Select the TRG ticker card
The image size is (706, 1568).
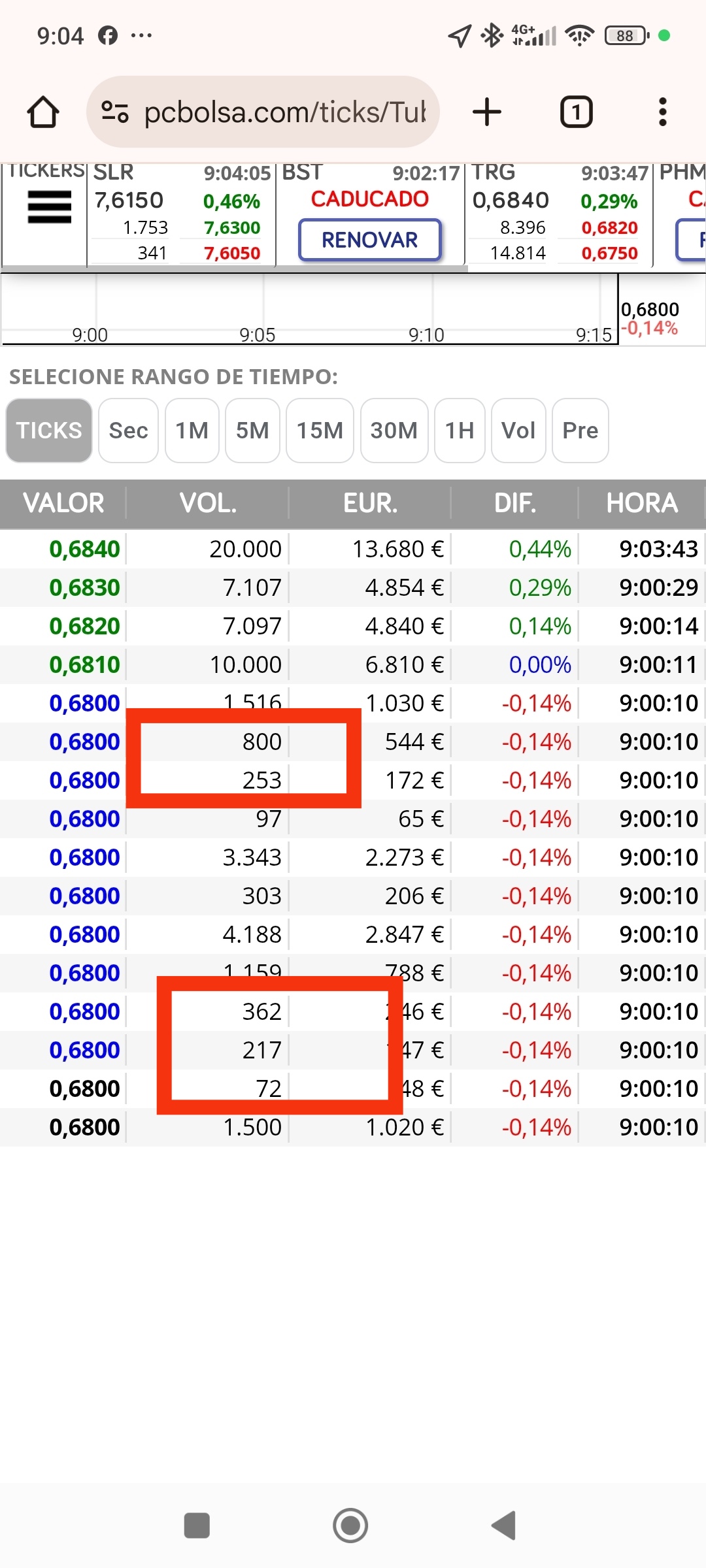point(559,214)
